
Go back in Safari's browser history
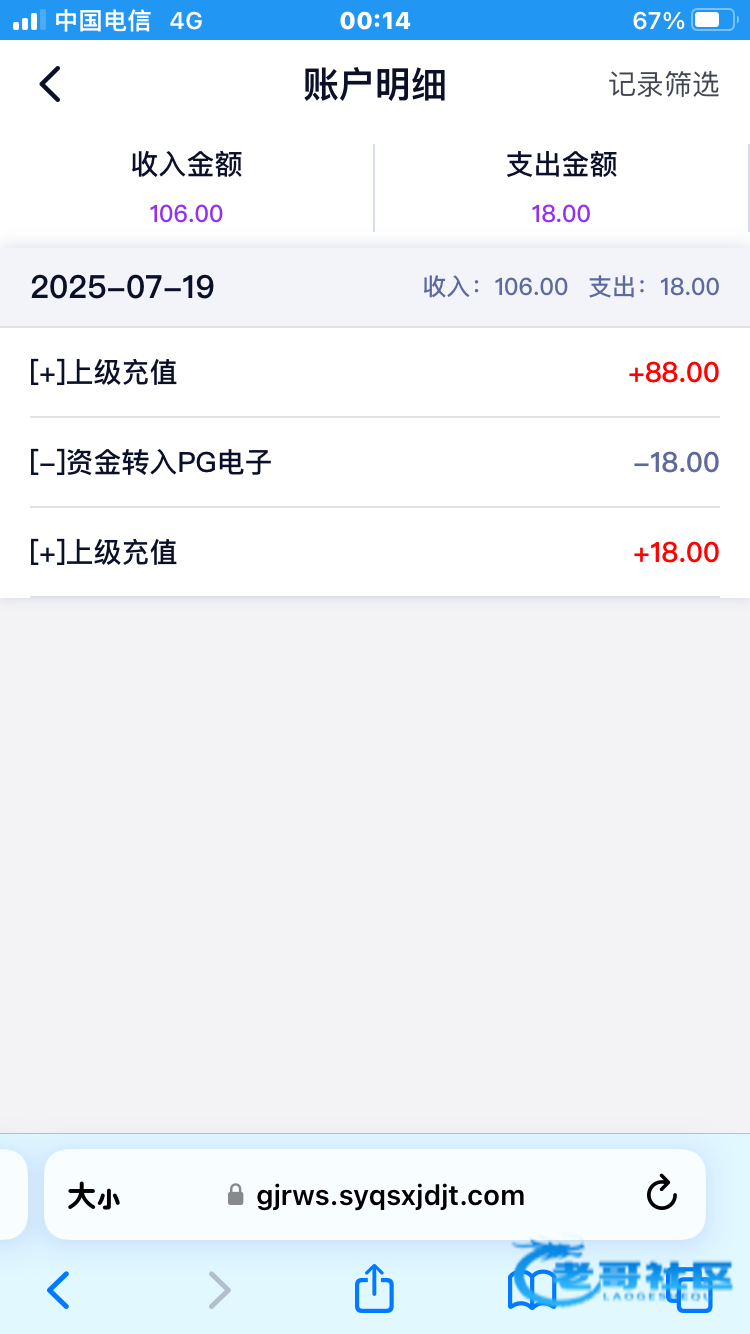[x=59, y=1290]
